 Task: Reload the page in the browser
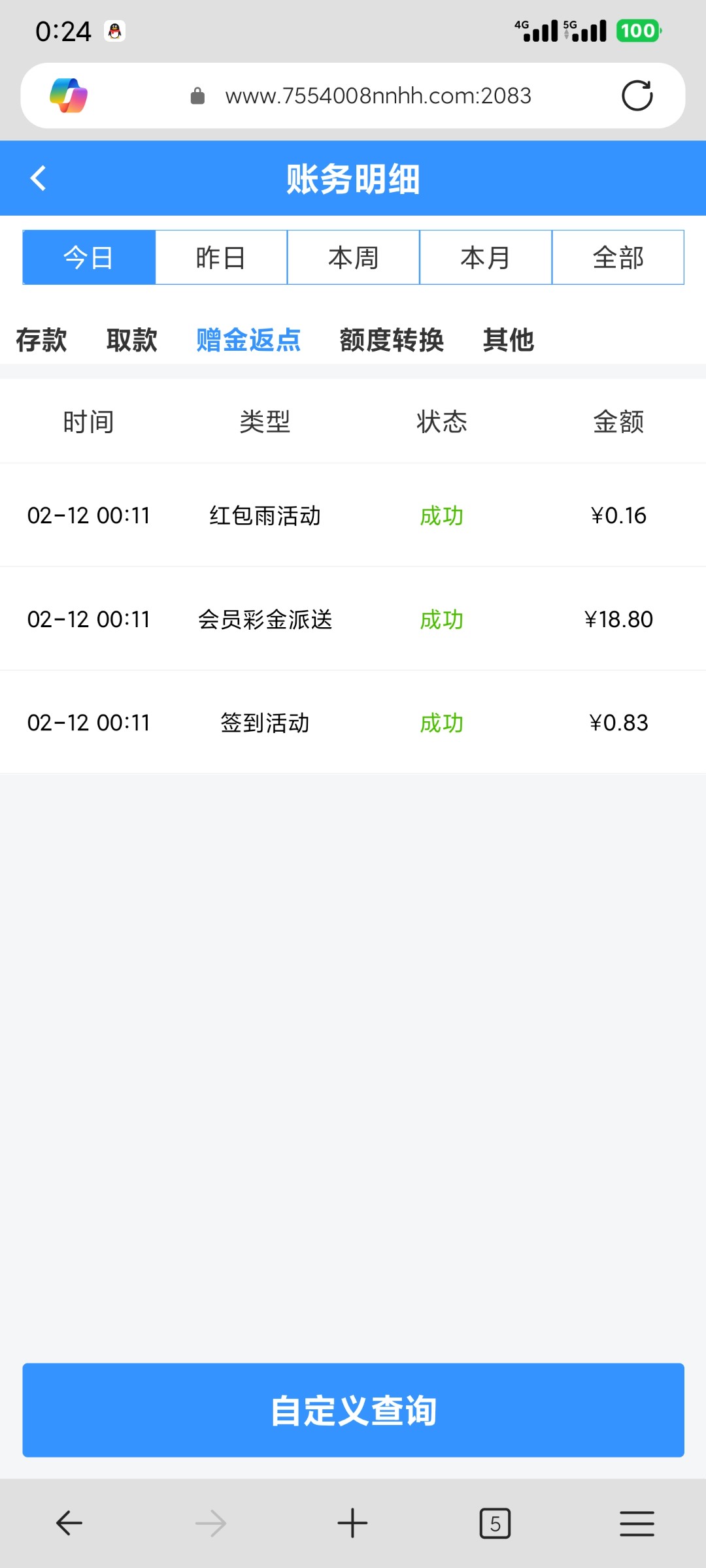click(x=637, y=96)
